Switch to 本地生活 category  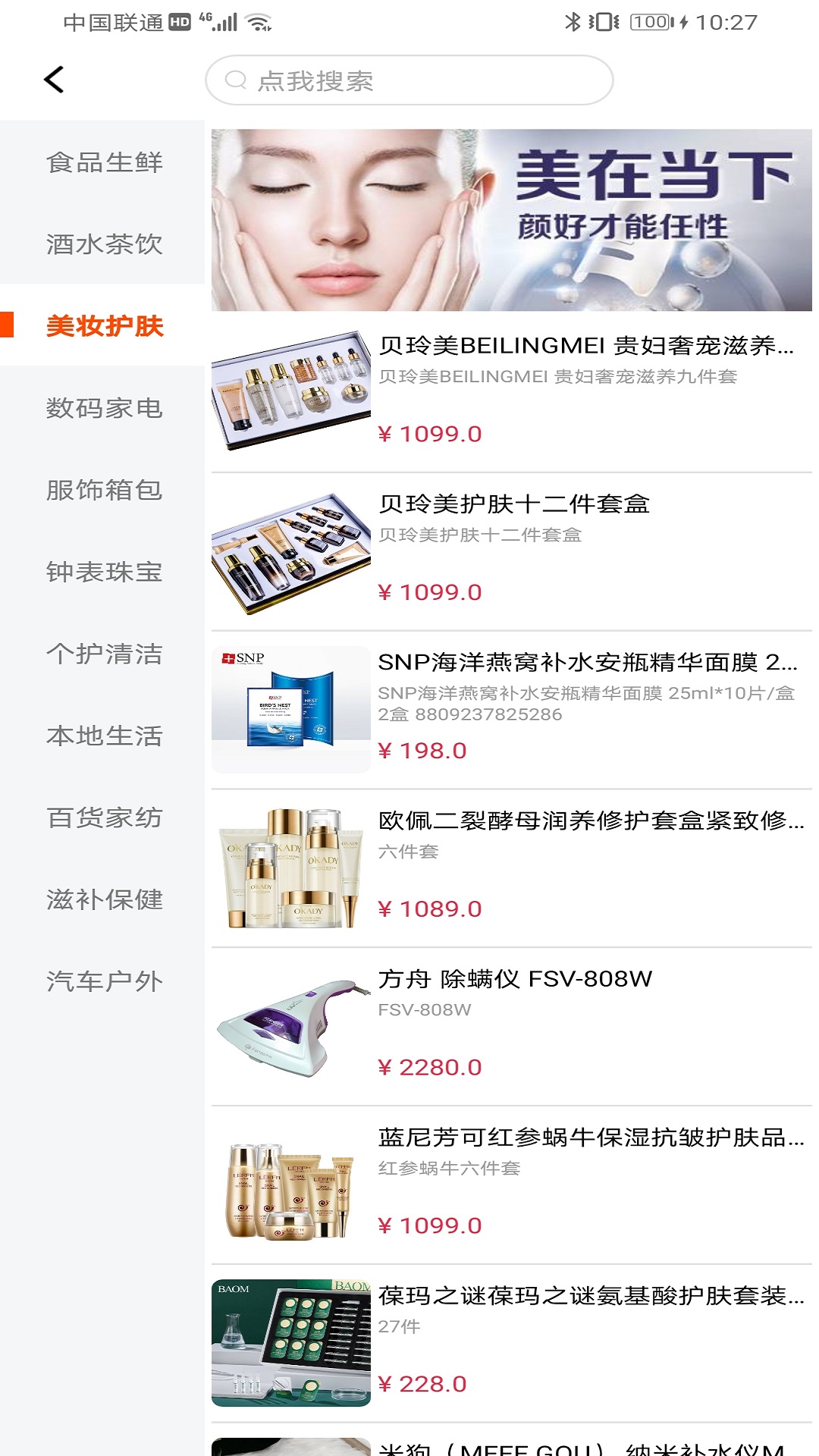(104, 736)
